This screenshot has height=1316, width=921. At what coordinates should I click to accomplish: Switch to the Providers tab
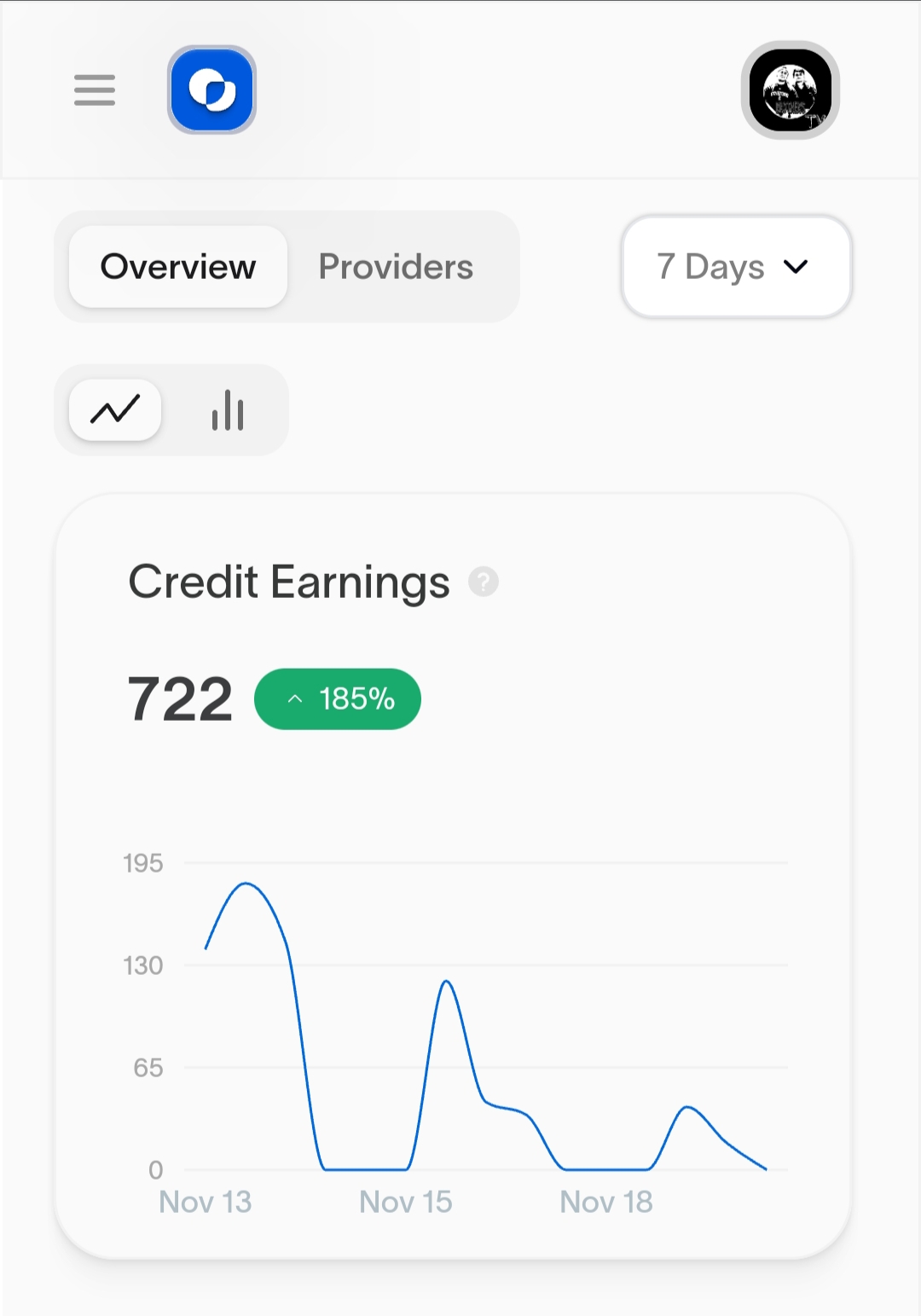(396, 267)
